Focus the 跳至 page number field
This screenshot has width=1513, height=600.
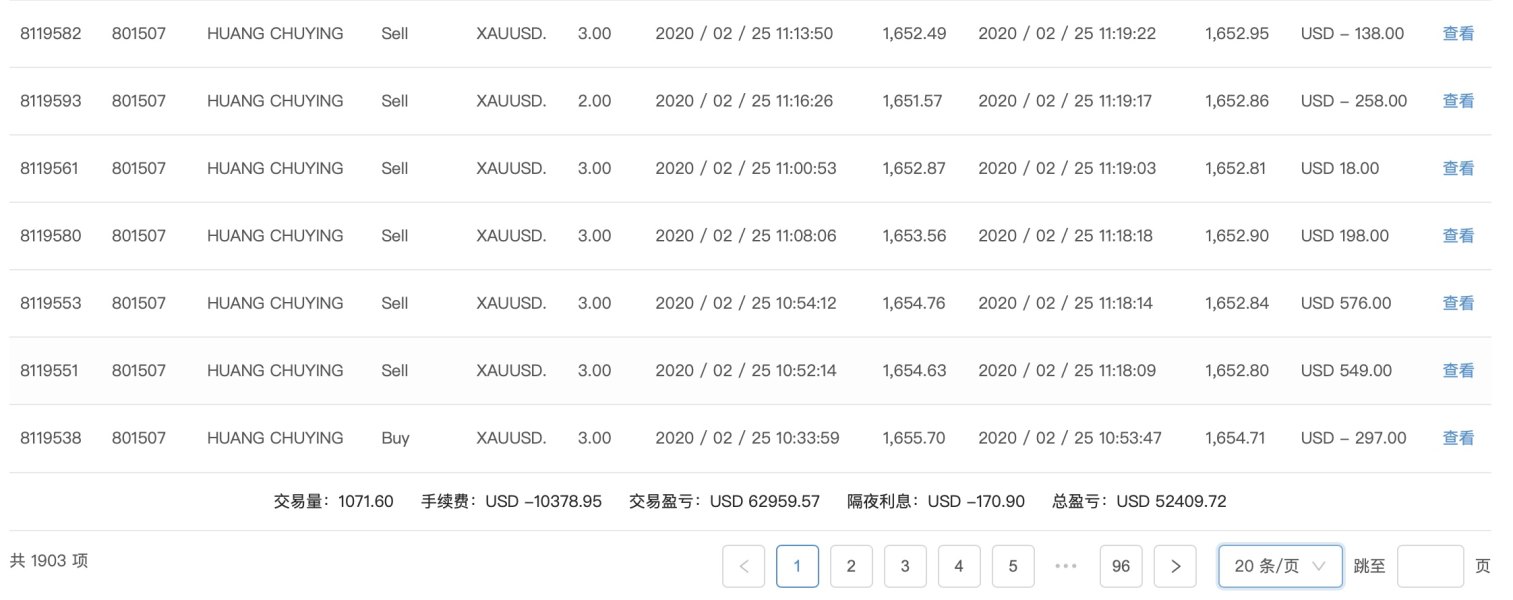coord(1429,566)
